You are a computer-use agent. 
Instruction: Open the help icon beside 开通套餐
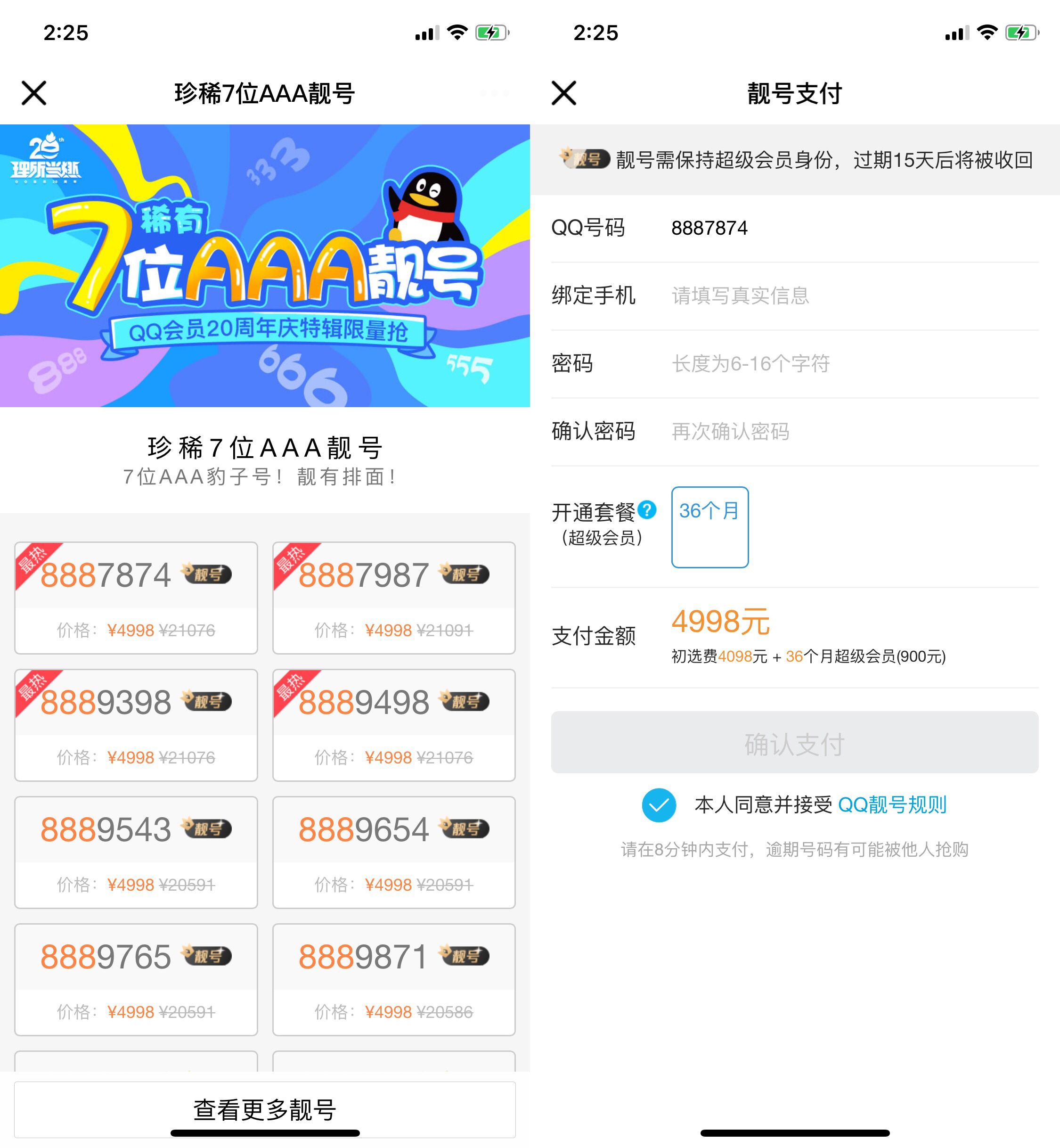[646, 509]
